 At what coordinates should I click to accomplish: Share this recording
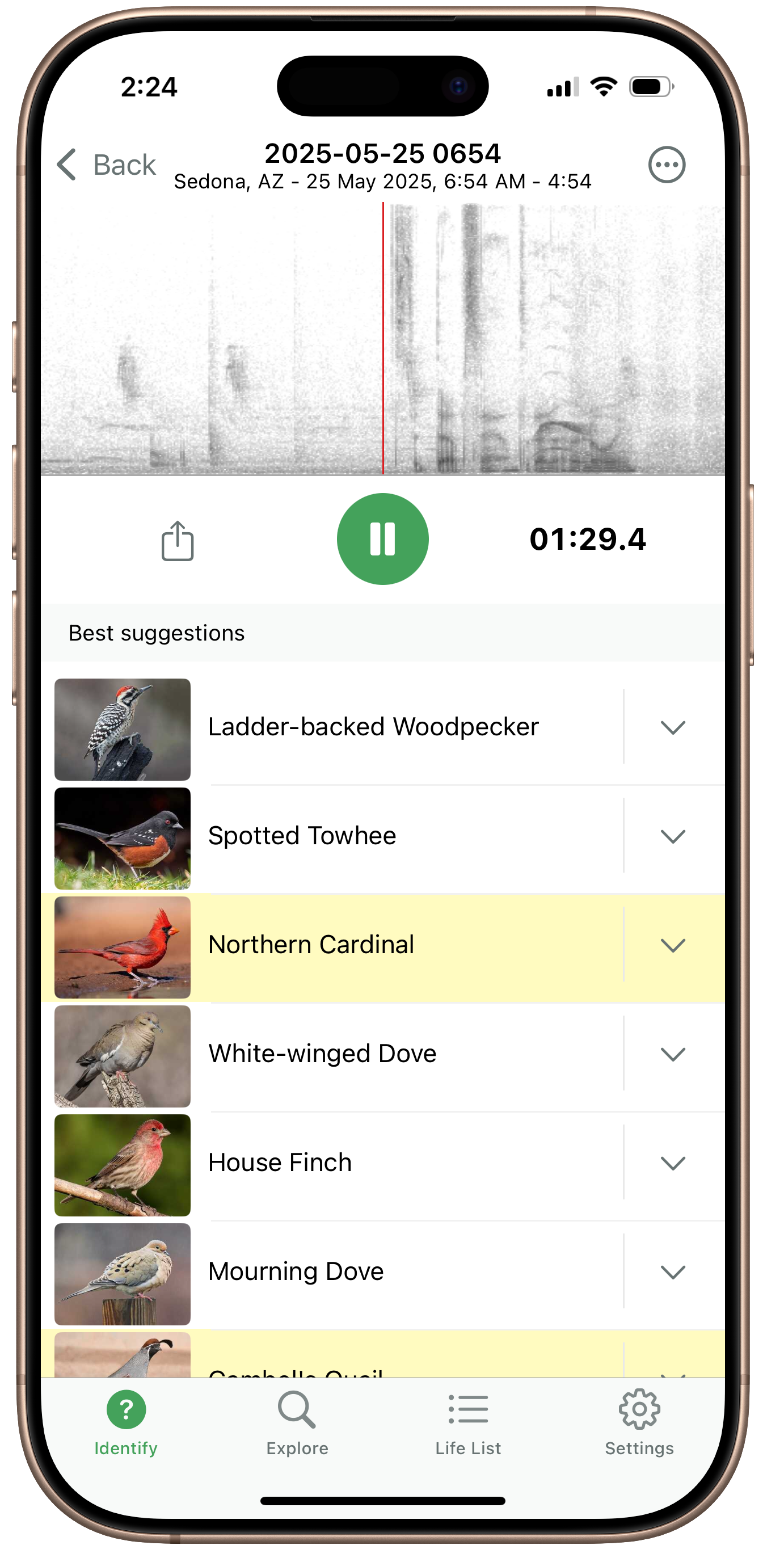177,540
